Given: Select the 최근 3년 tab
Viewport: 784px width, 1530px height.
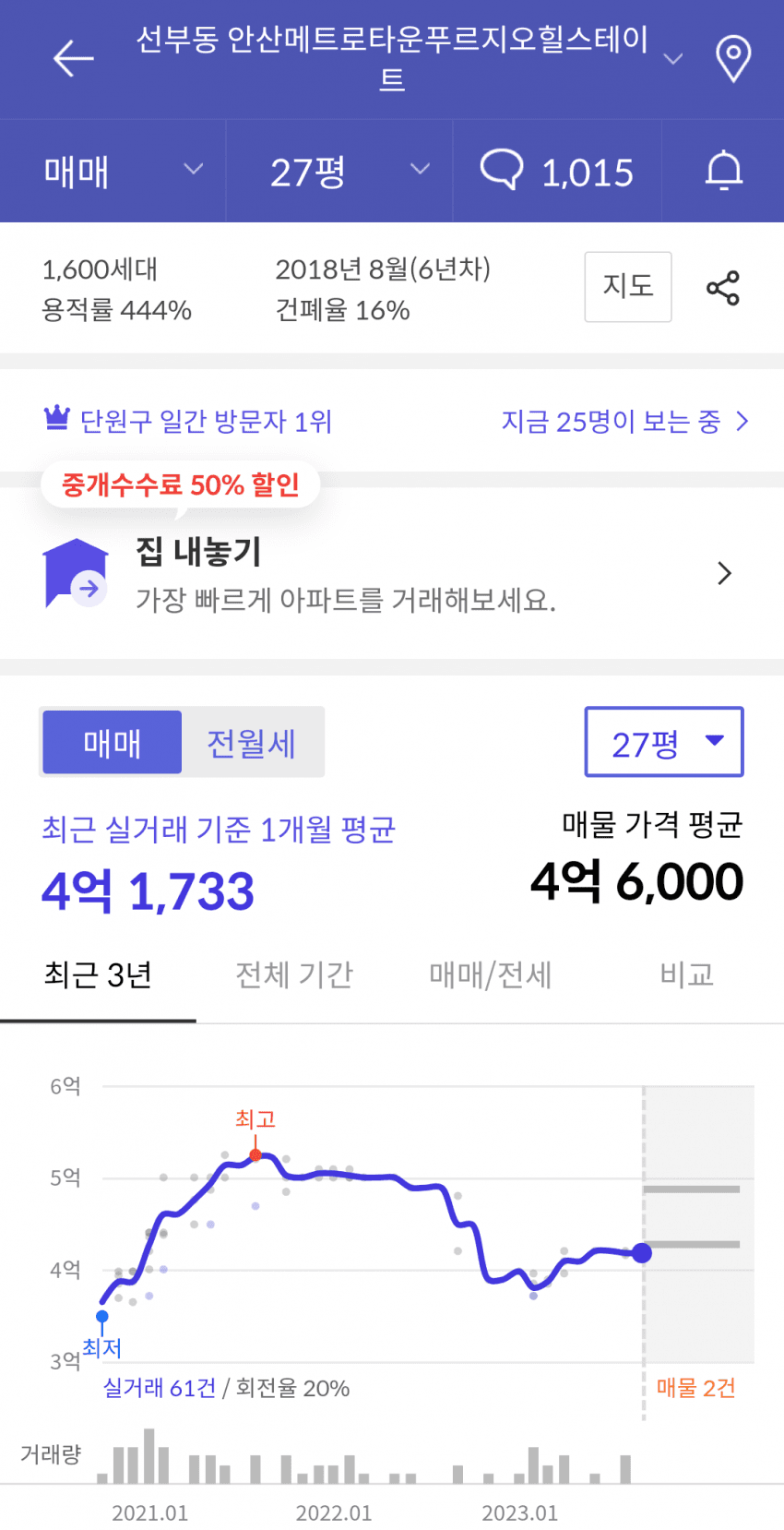Looking at the screenshot, I should point(98,975).
